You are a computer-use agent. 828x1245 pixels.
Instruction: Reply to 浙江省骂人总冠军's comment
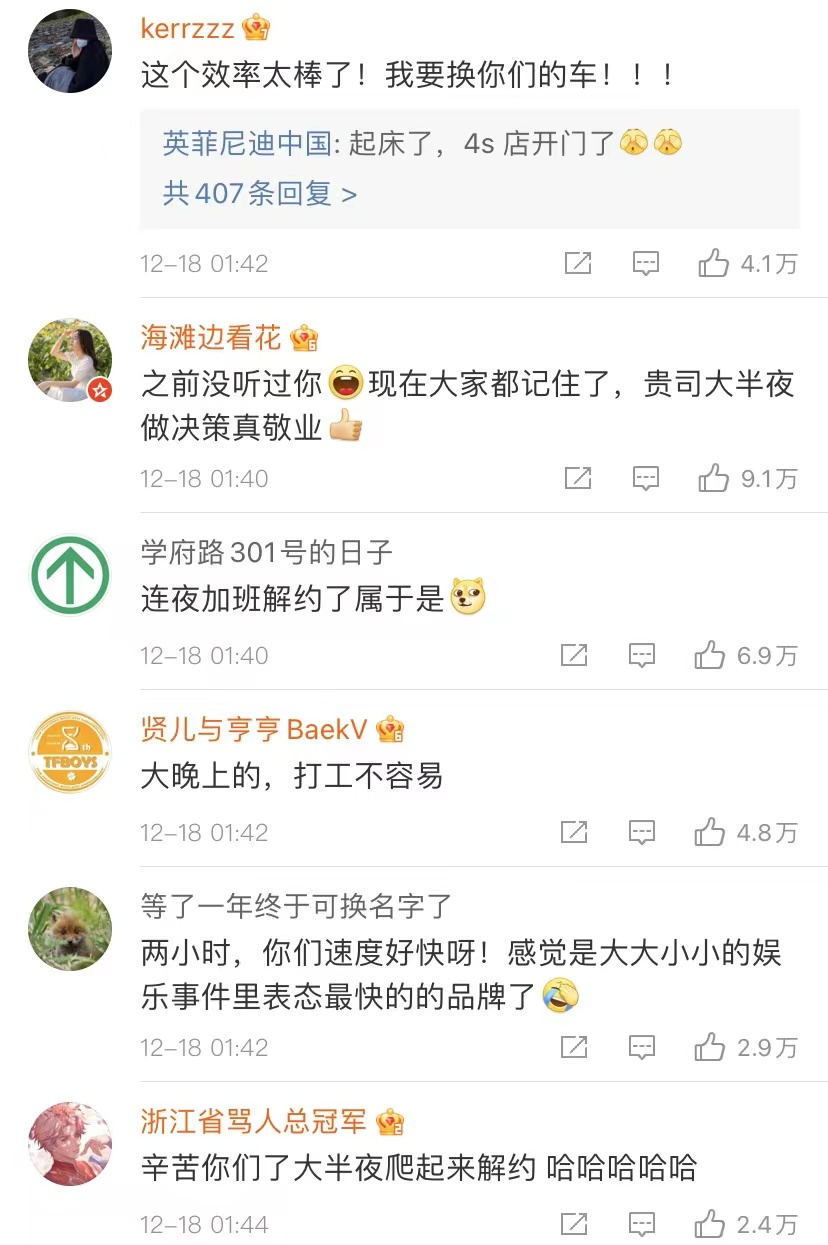tap(642, 1224)
